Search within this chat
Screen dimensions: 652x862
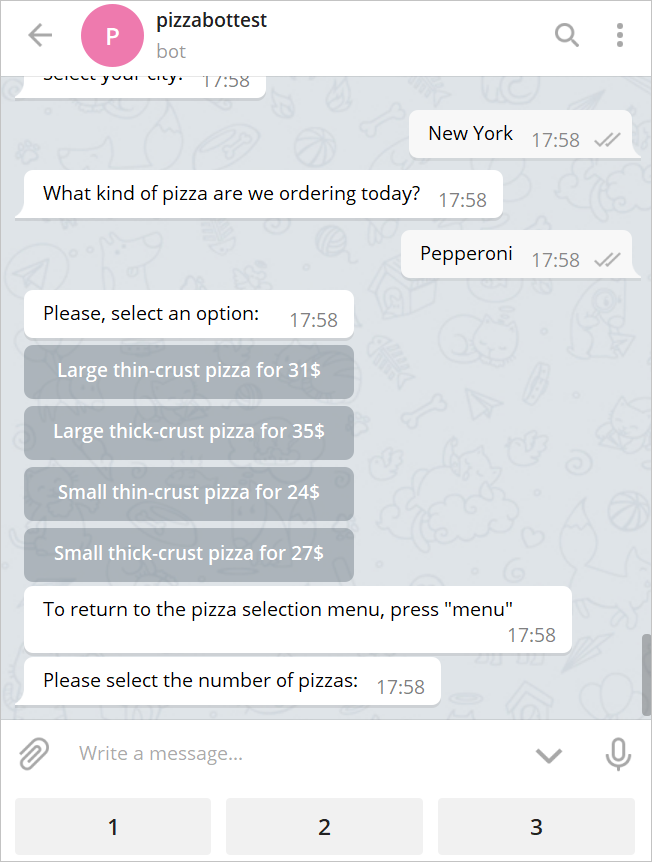tap(567, 36)
